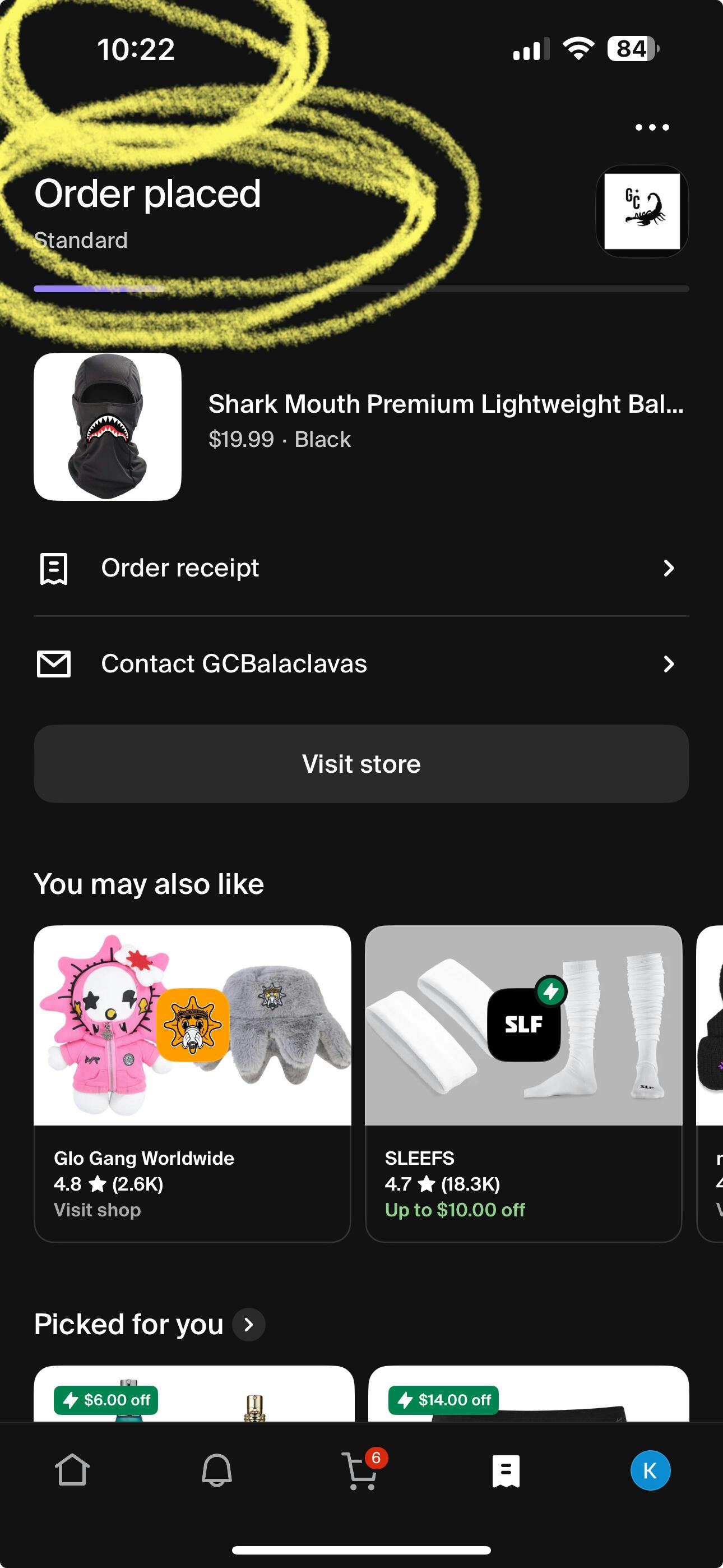This screenshot has width=723, height=1568.
Task: Open the Glo Gang Worldwide shop card
Action: coord(192,1083)
